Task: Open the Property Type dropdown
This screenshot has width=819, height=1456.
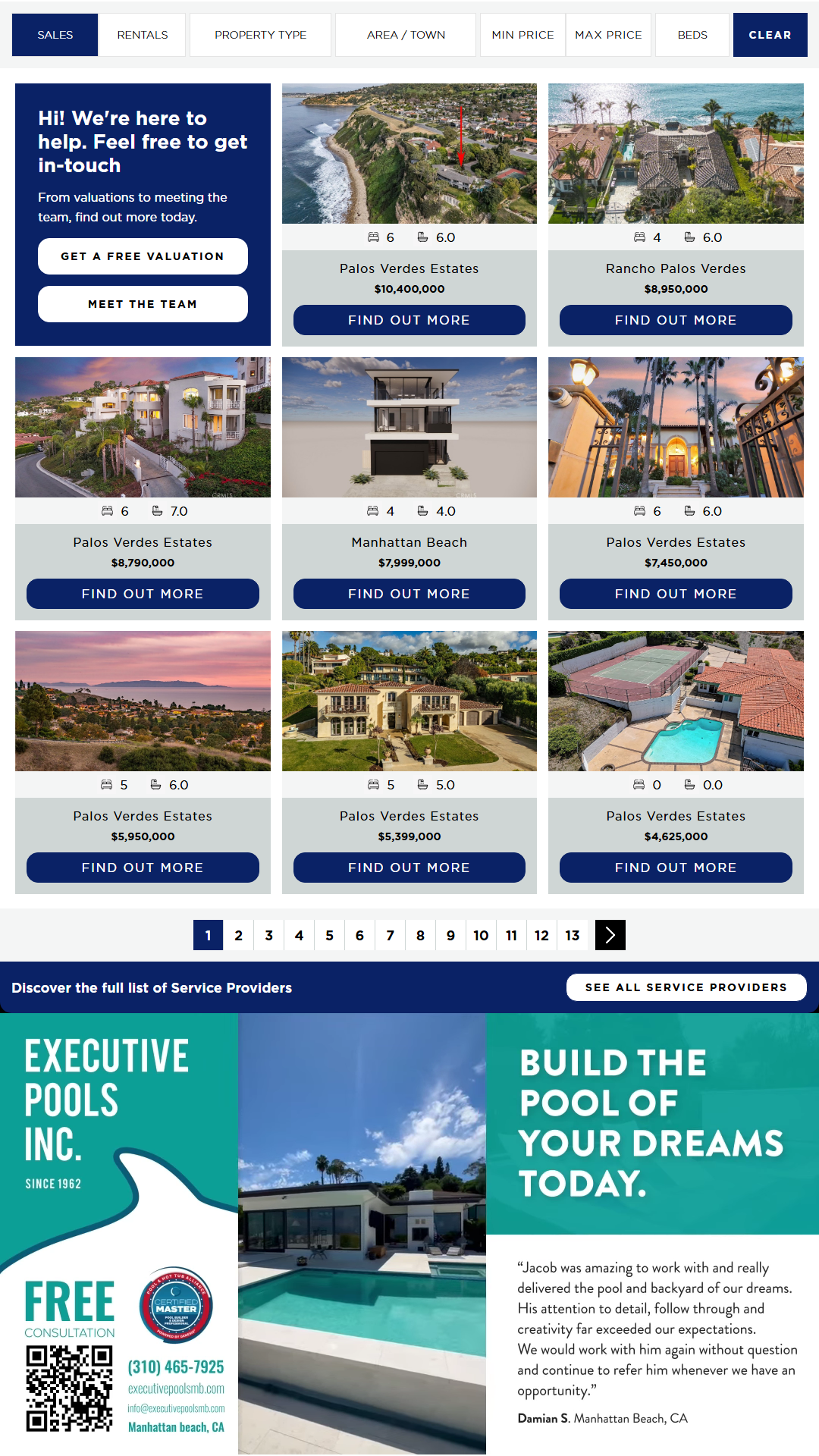Action: click(x=260, y=35)
